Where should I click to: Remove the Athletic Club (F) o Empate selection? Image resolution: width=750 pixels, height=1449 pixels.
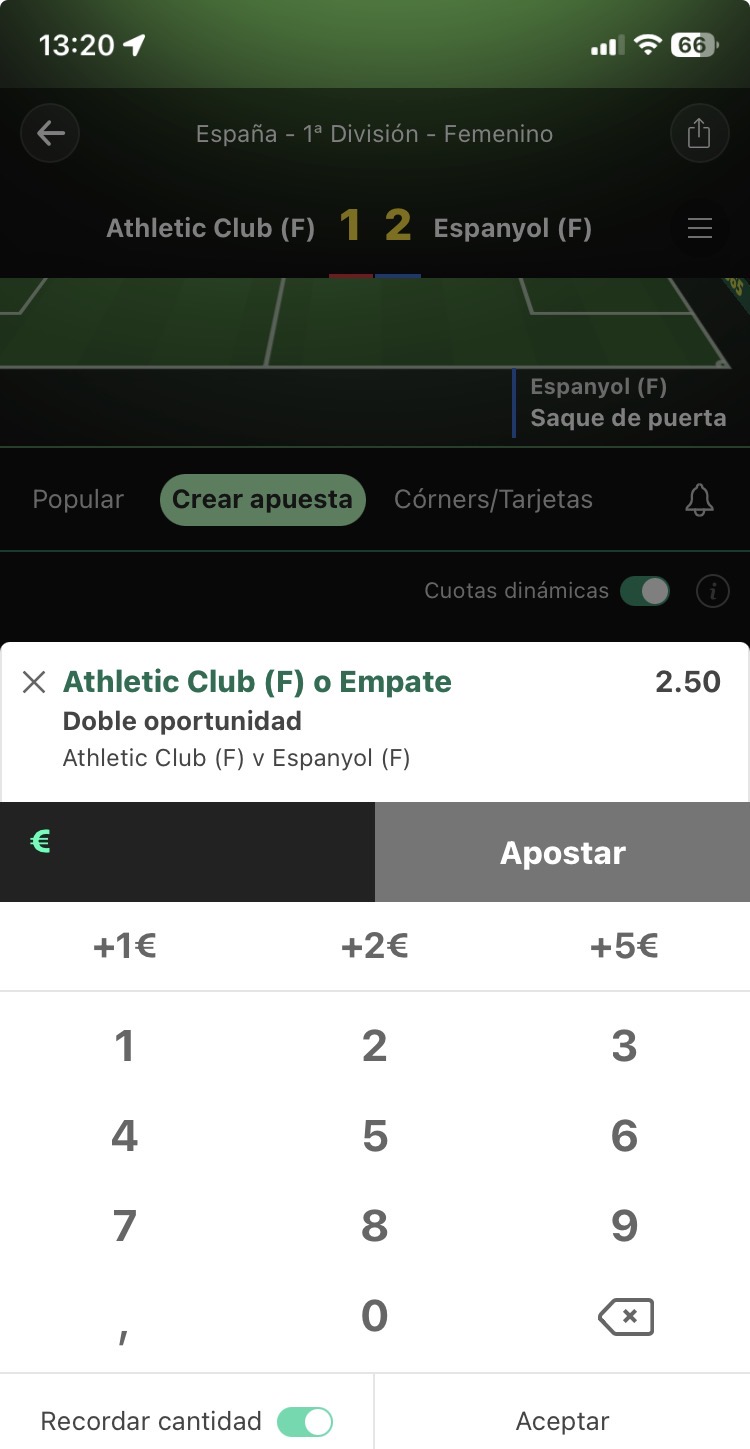(x=34, y=682)
